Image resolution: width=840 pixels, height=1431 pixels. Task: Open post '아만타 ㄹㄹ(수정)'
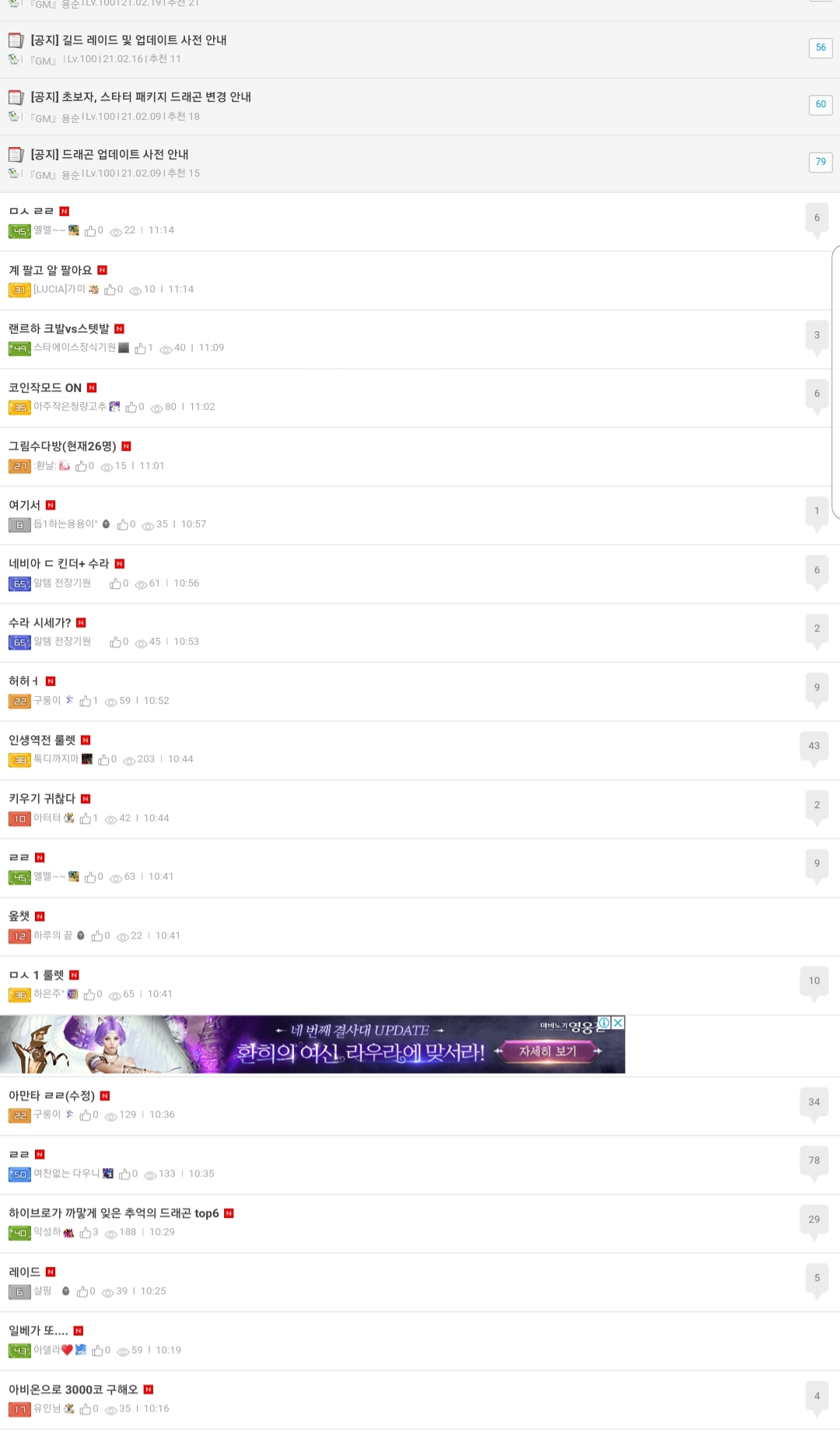point(51,1096)
